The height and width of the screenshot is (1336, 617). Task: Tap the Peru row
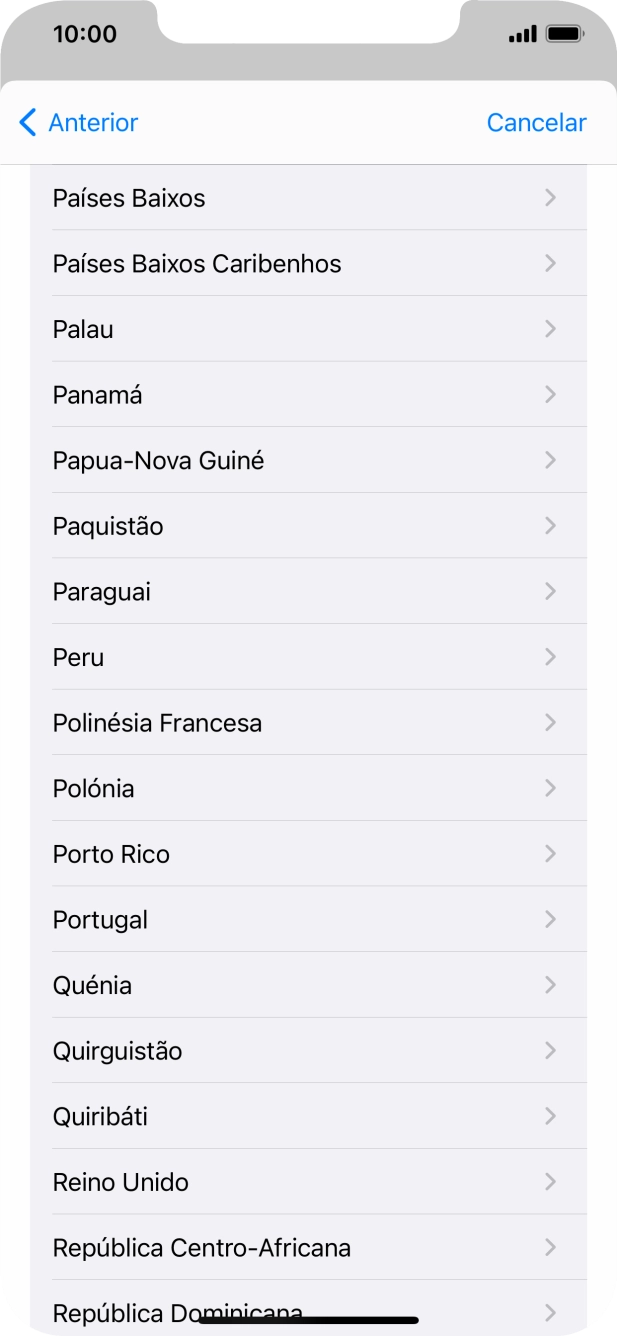308,658
